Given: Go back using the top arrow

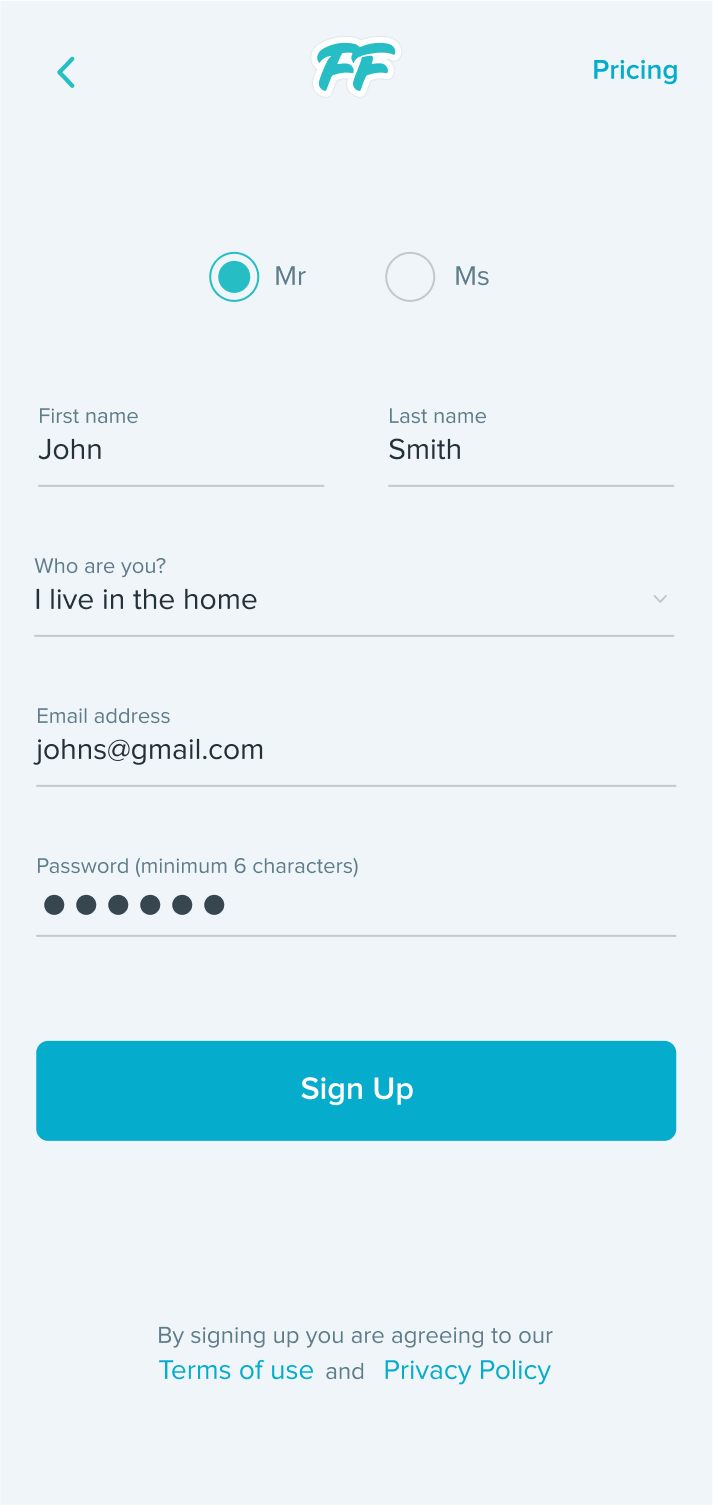Looking at the screenshot, I should click(66, 72).
